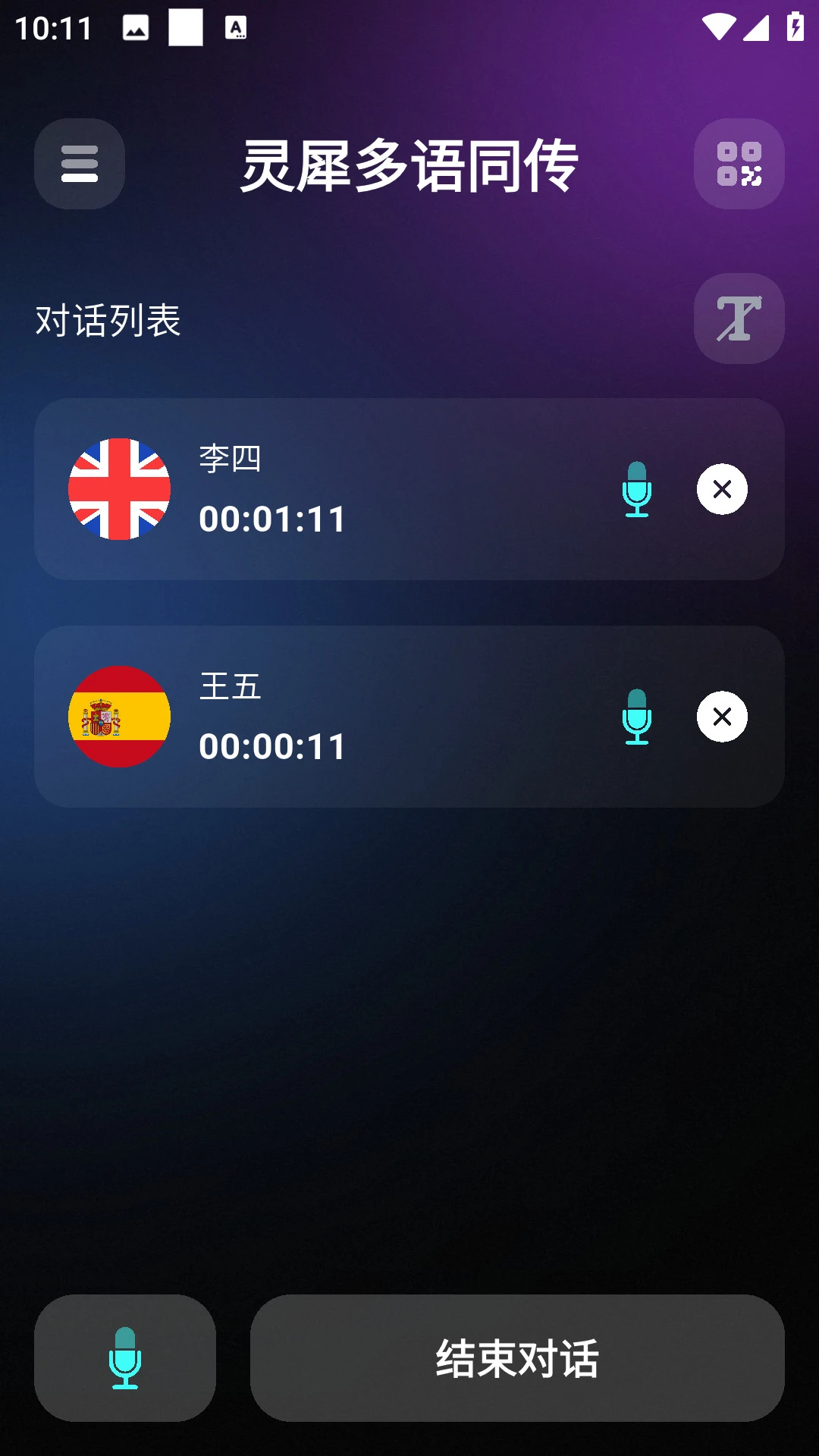
Task: Tap the main microphone button
Action: 125,1357
